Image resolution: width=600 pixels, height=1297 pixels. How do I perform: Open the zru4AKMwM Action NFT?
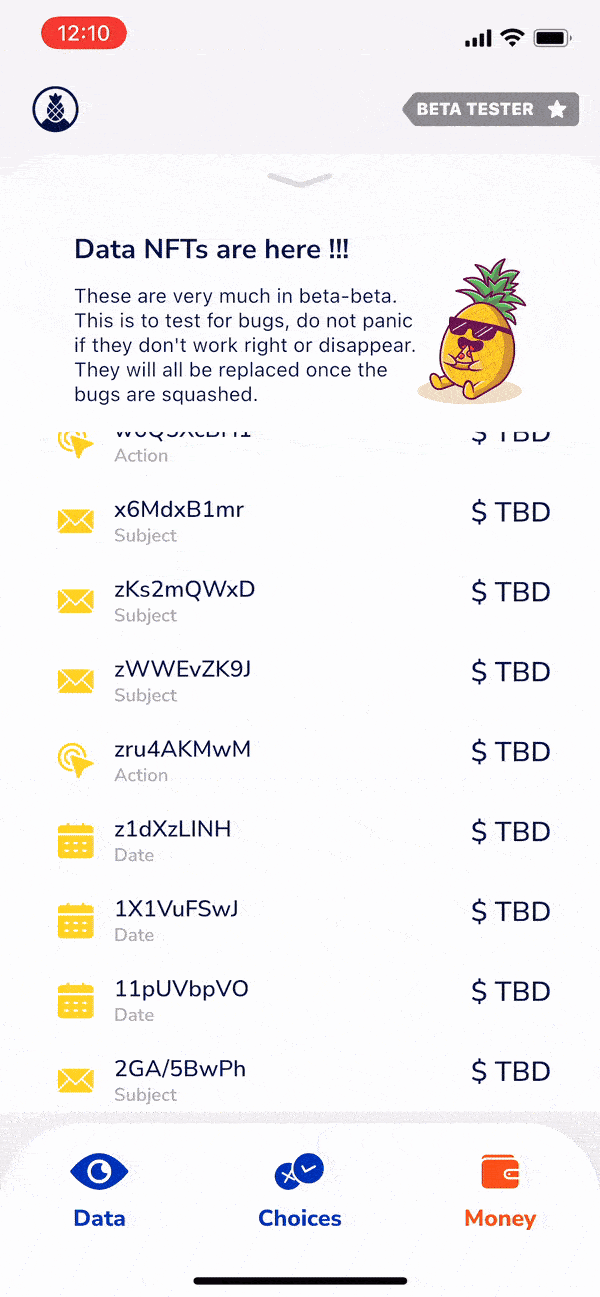[300, 761]
